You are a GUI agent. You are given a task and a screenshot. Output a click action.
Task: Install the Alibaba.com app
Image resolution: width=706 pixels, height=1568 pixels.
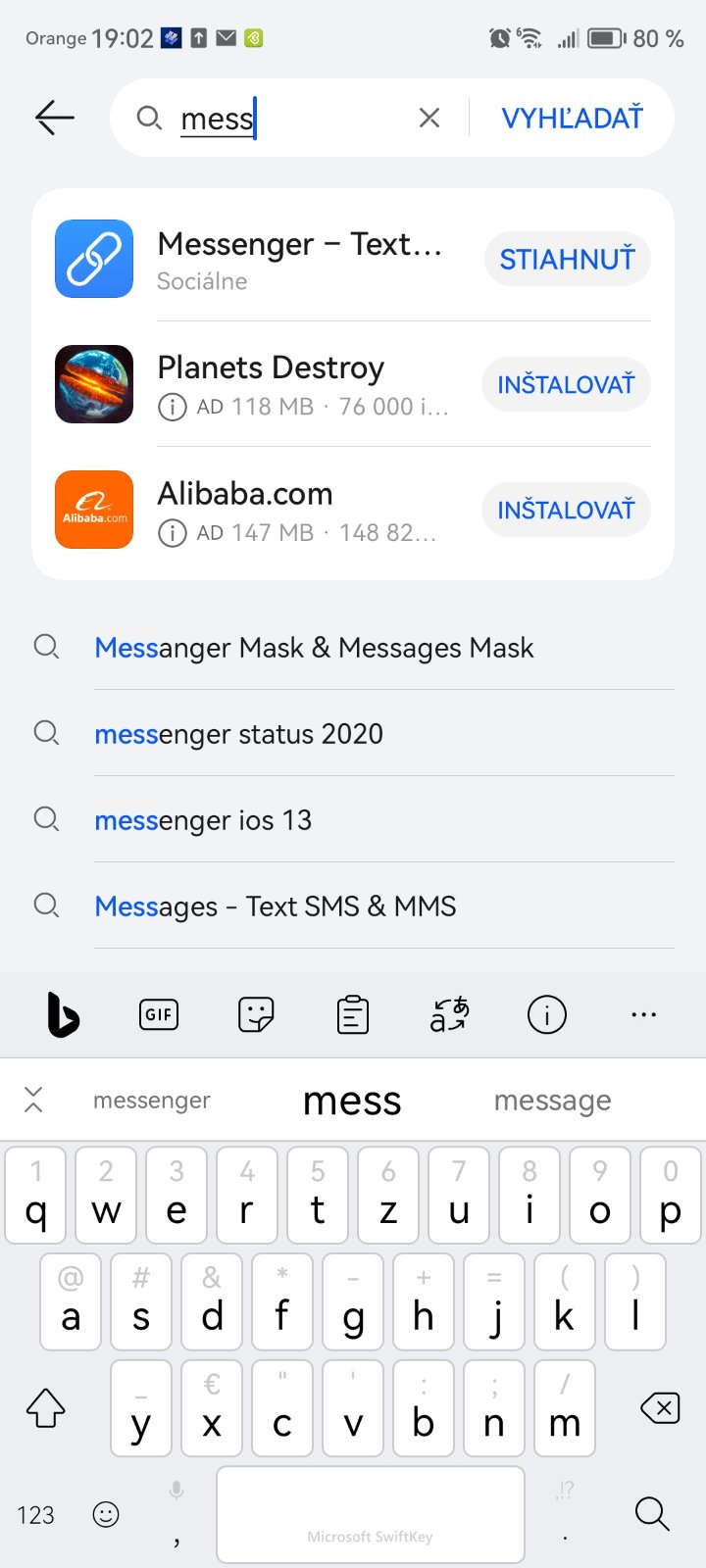coord(566,511)
